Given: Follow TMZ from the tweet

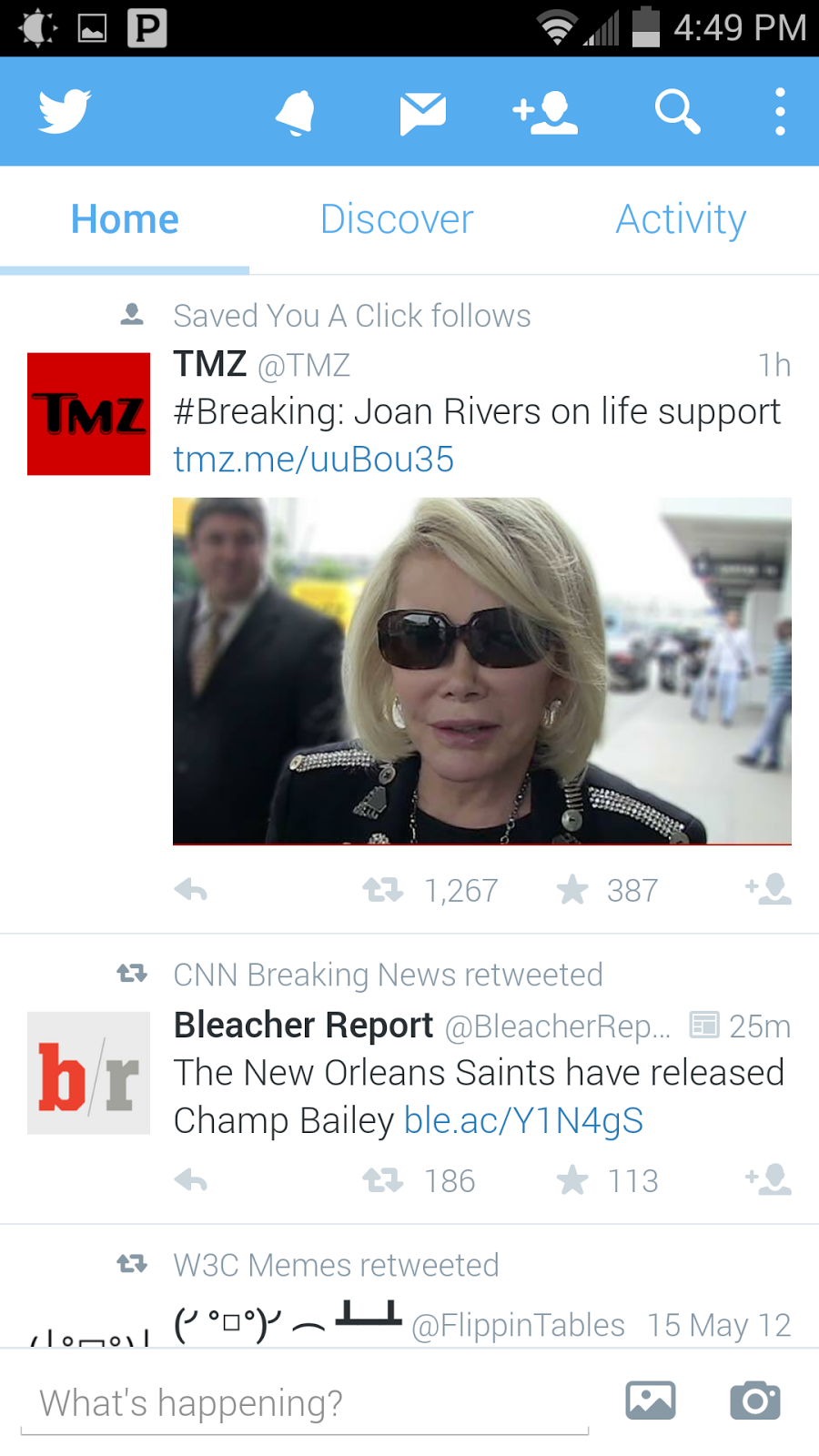Looking at the screenshot, I should (768, 889).
